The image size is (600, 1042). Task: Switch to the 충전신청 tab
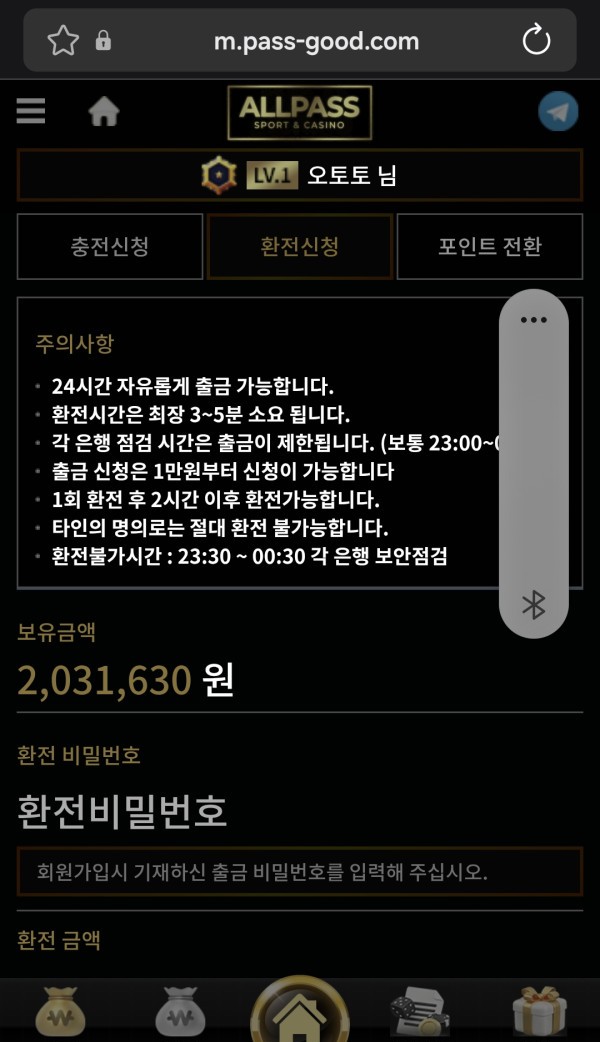pos(110,247)
